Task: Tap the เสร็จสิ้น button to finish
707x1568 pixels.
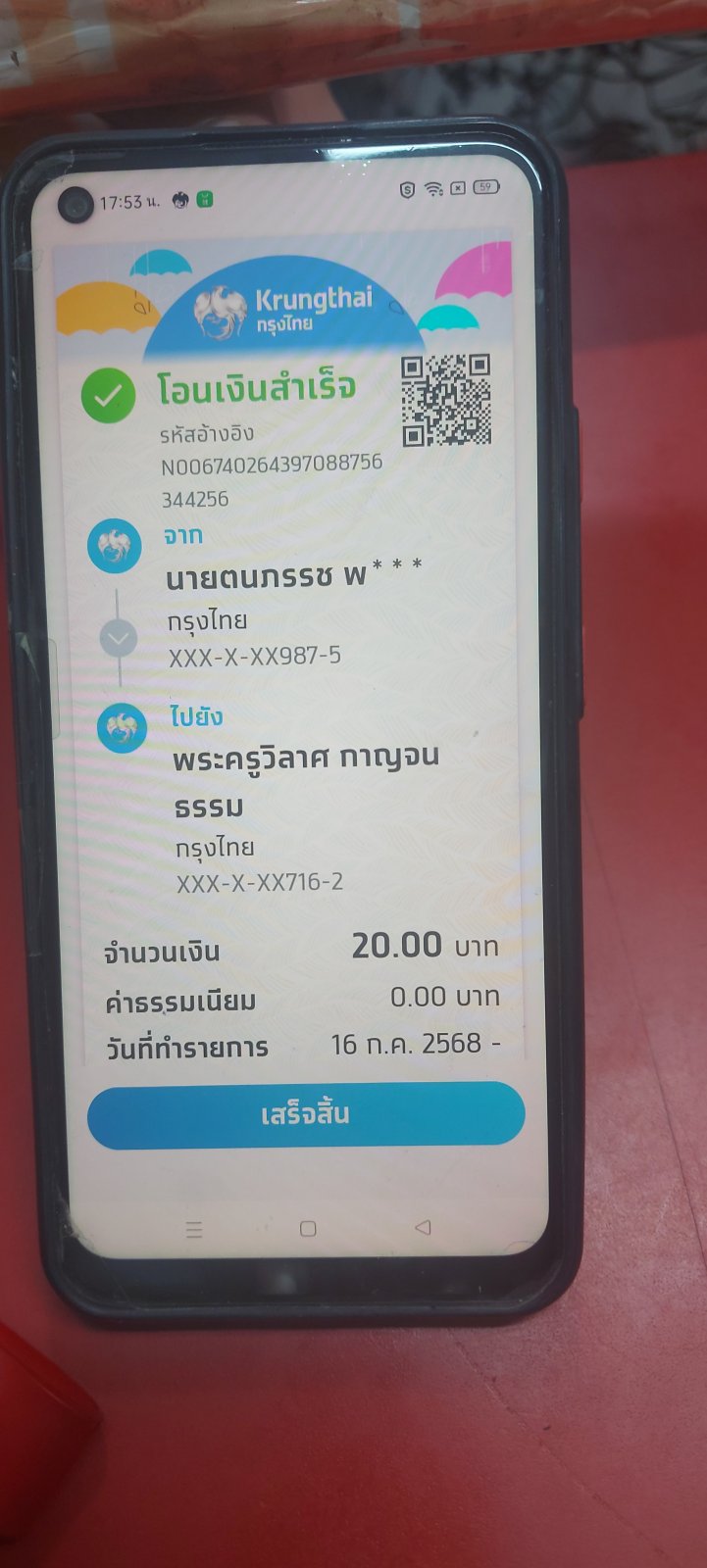Action: (x=306, y=1114)
